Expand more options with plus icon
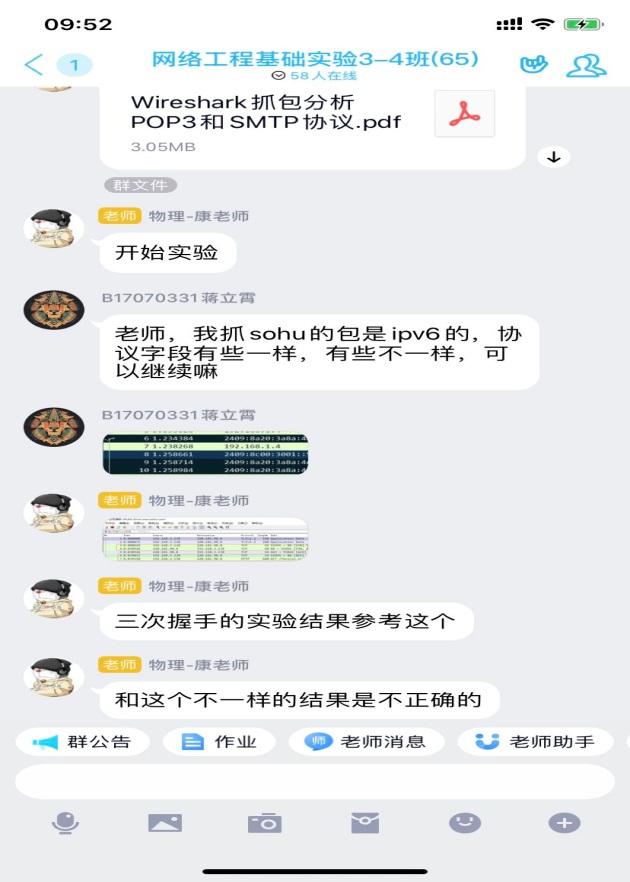The height and width of the screenshot is (882, 630). 564,822
